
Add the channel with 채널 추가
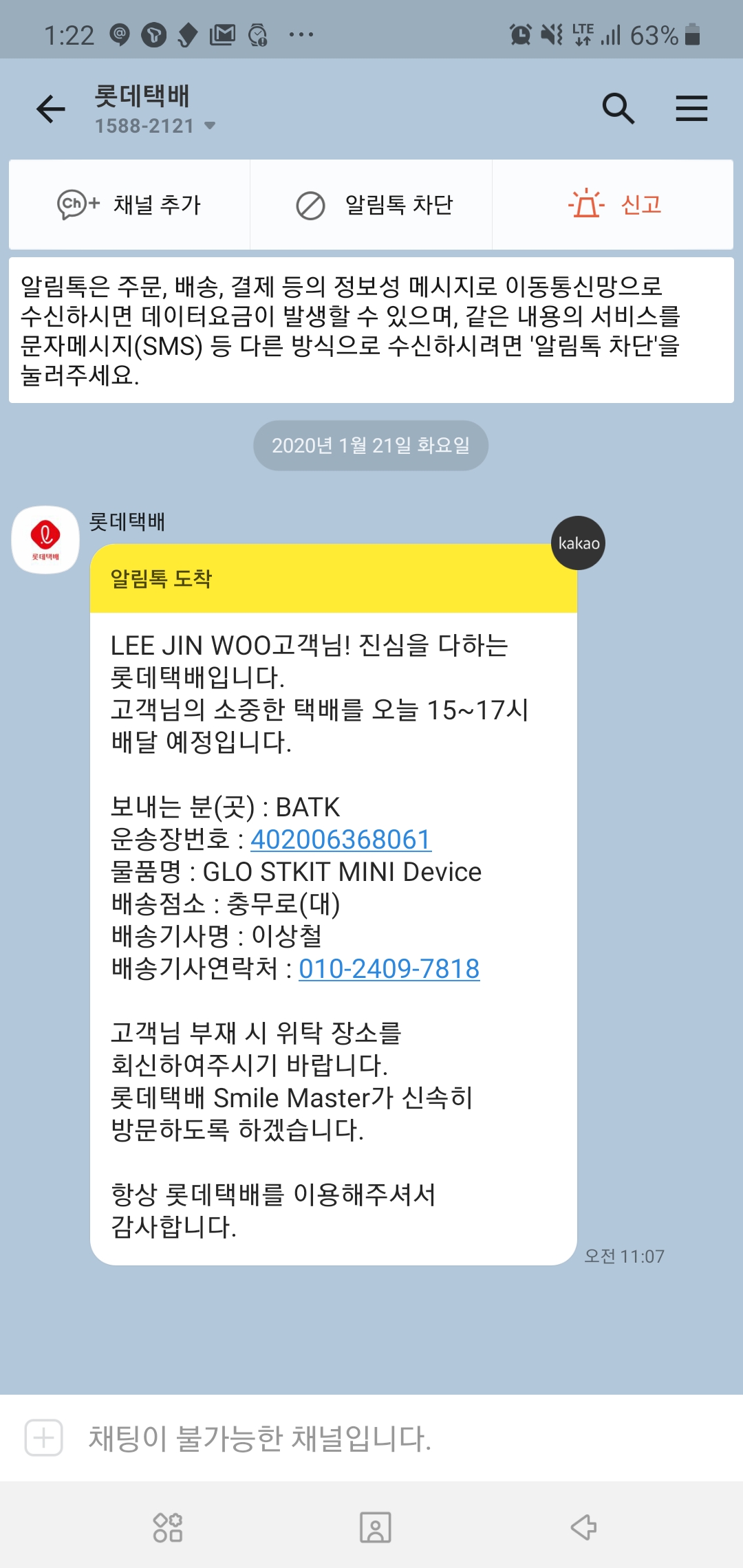[x=129, y=204]
